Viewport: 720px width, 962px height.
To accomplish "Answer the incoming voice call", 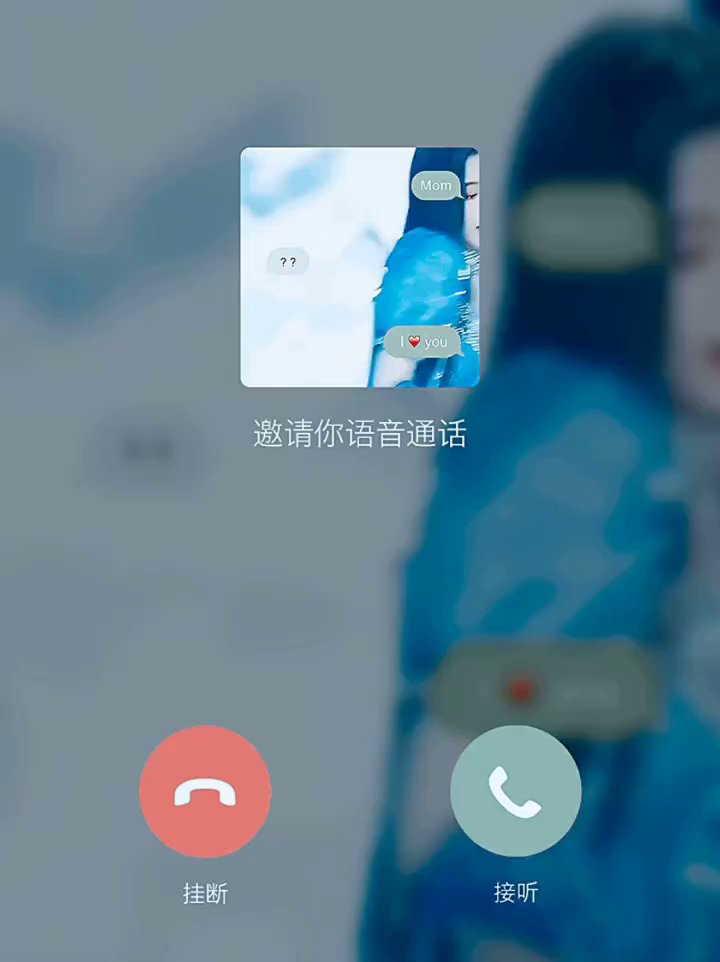I will (x=515, y=791).
